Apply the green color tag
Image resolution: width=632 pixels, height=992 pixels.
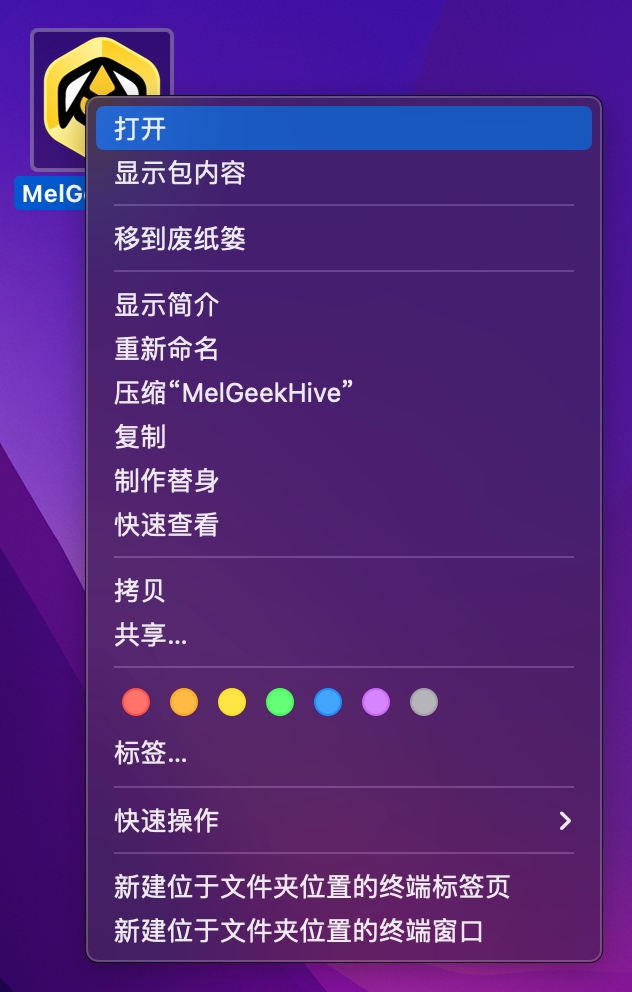click(280, 702)
